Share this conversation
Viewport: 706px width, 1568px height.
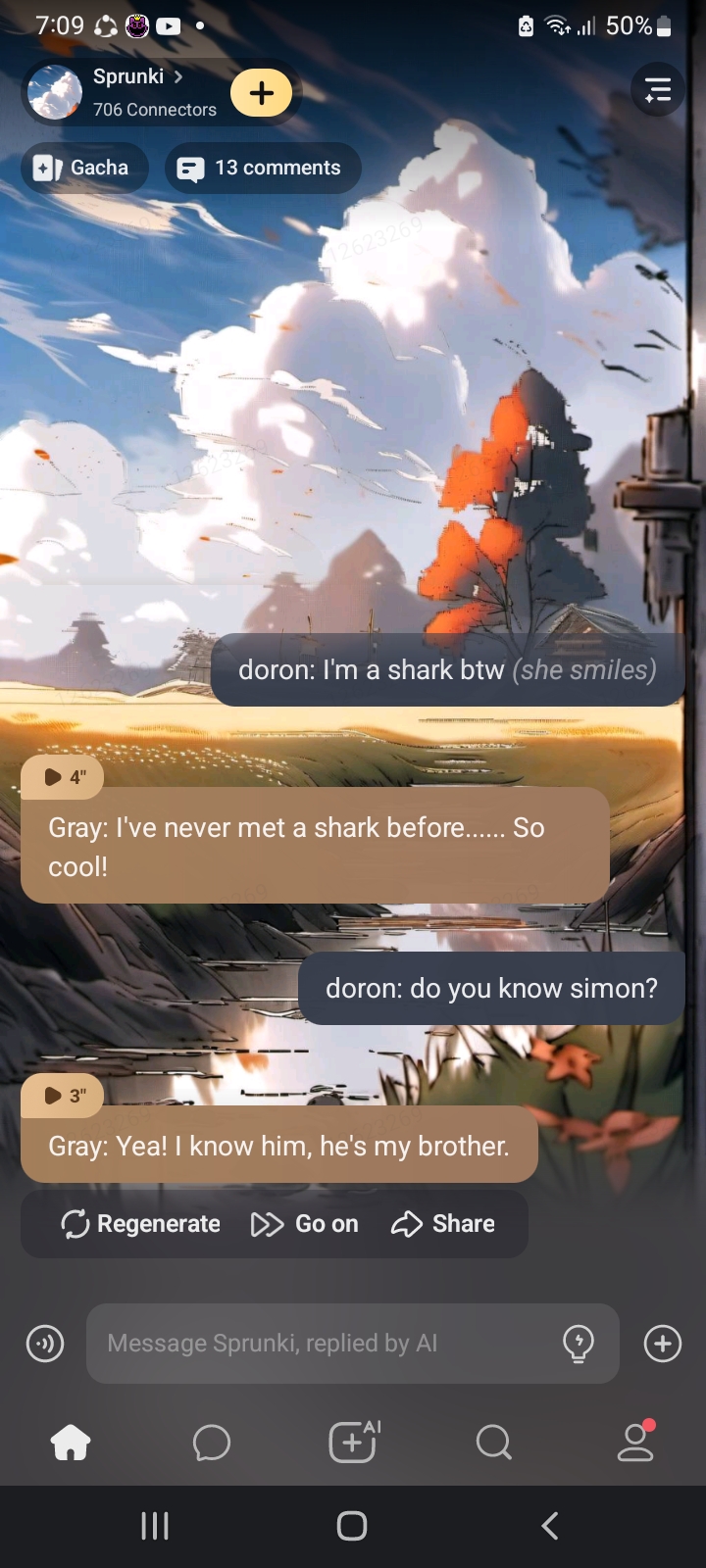(x=443, y=1224)
